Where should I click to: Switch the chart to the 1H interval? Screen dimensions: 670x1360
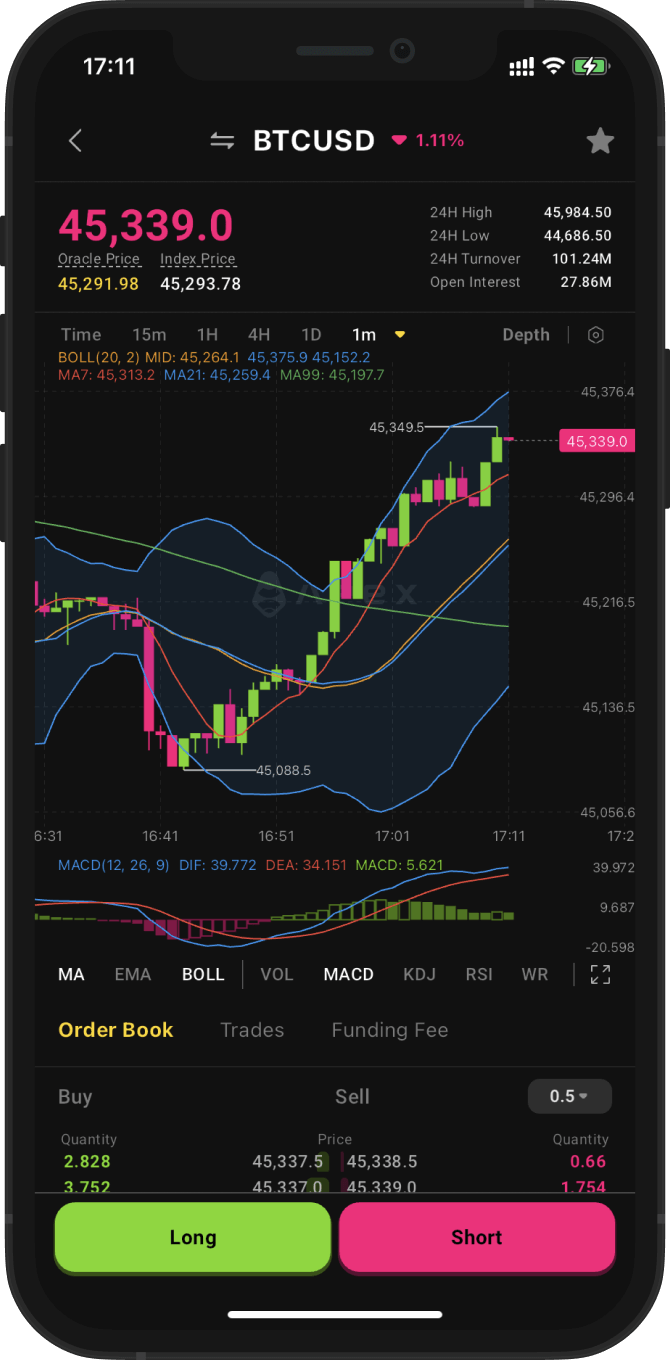207,335
